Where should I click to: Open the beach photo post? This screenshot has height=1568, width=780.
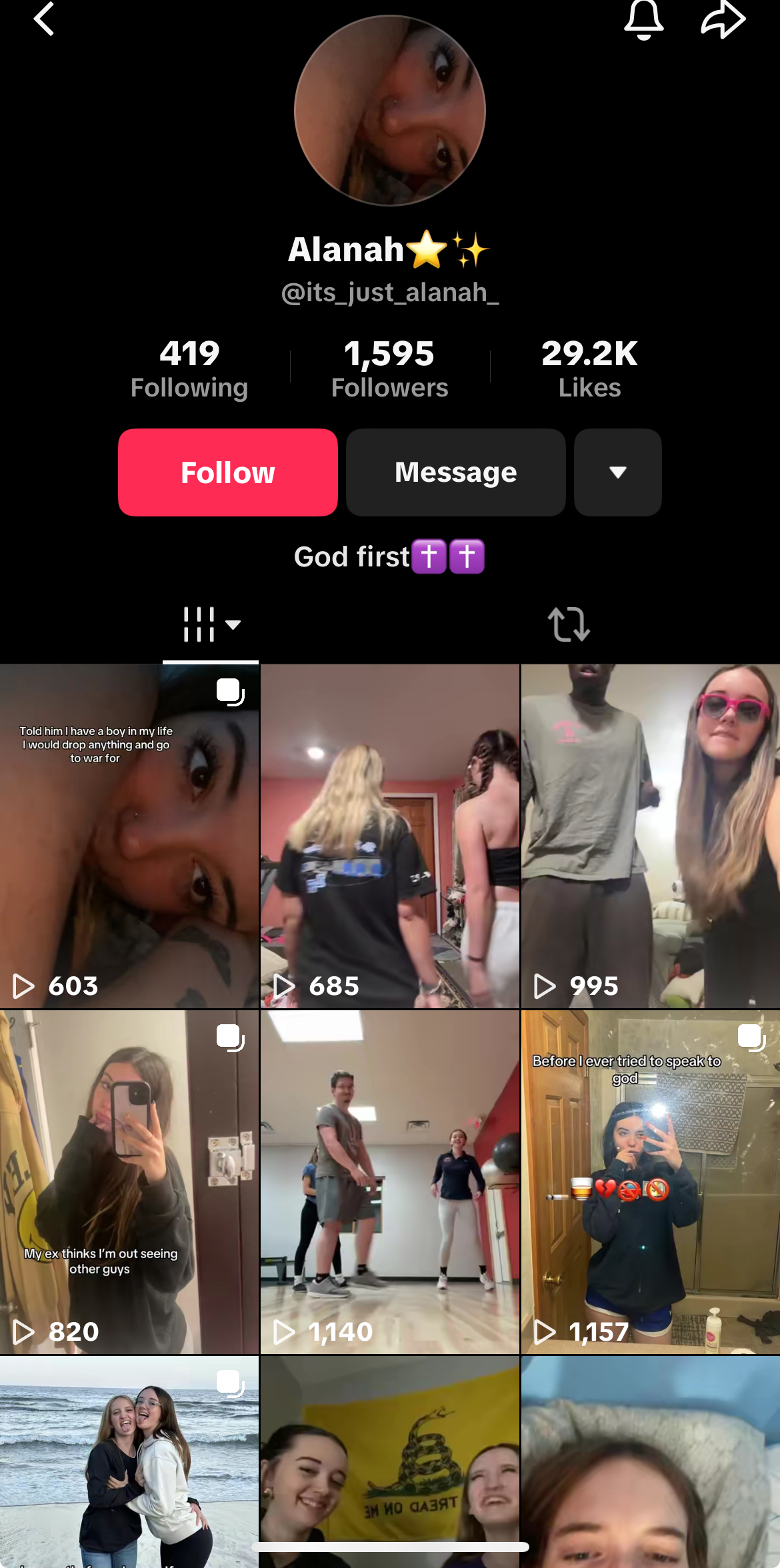coord(129,1459)
